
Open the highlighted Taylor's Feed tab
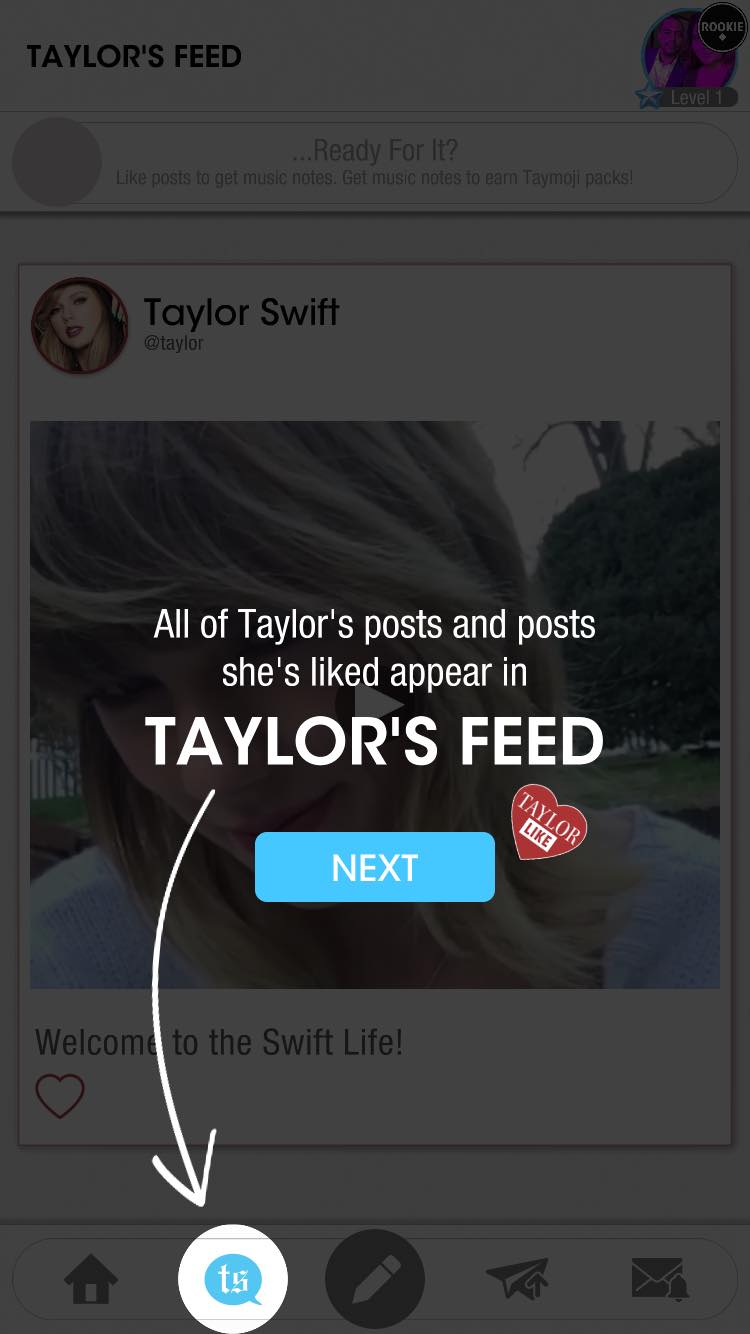point(232,1278)
